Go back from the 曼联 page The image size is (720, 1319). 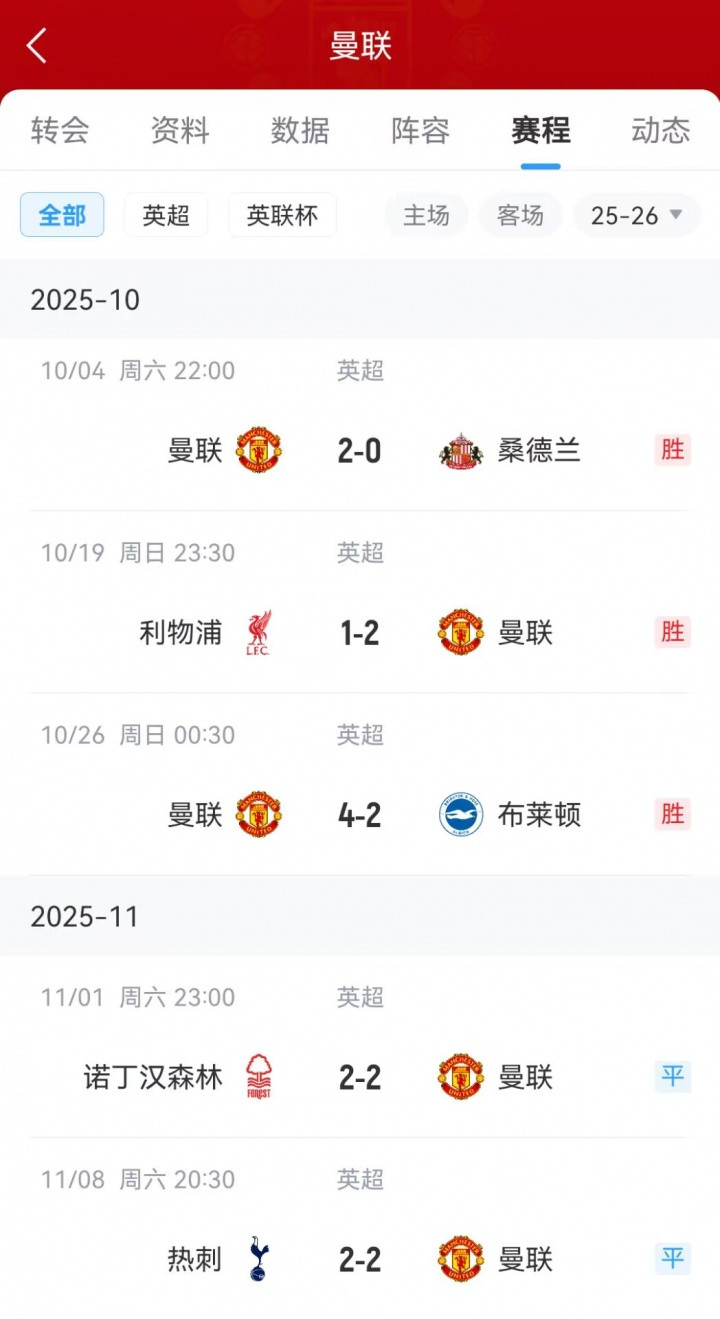click(x=37, y=46)
